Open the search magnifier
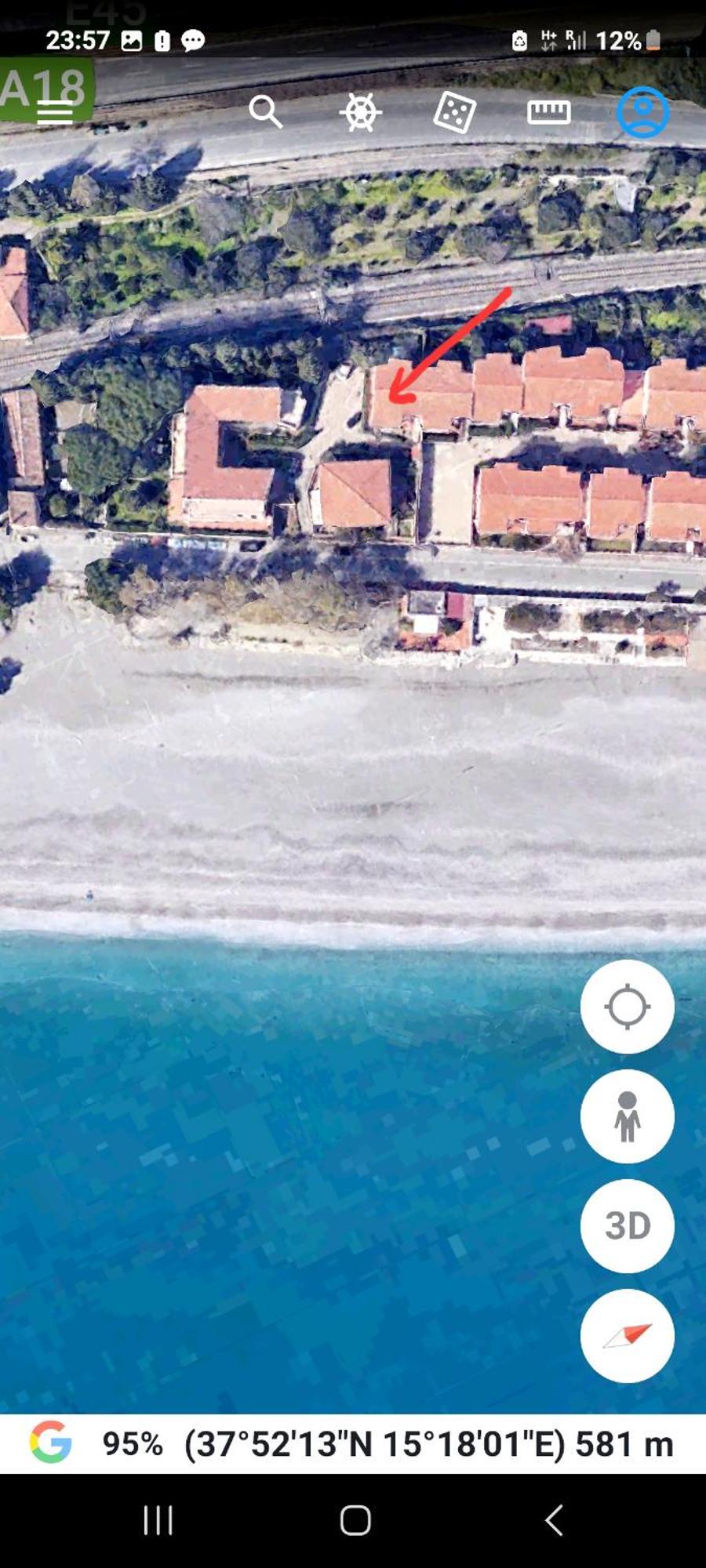Viewport: 706px width, 1568px height. [x=265, y=112]
